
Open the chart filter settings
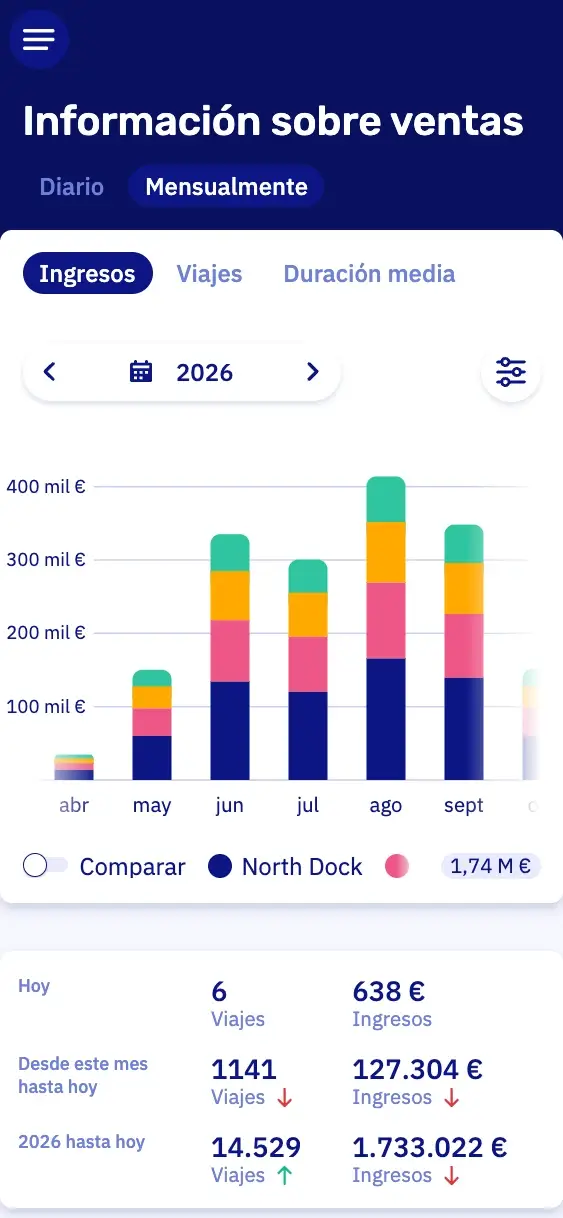(511, 372)
